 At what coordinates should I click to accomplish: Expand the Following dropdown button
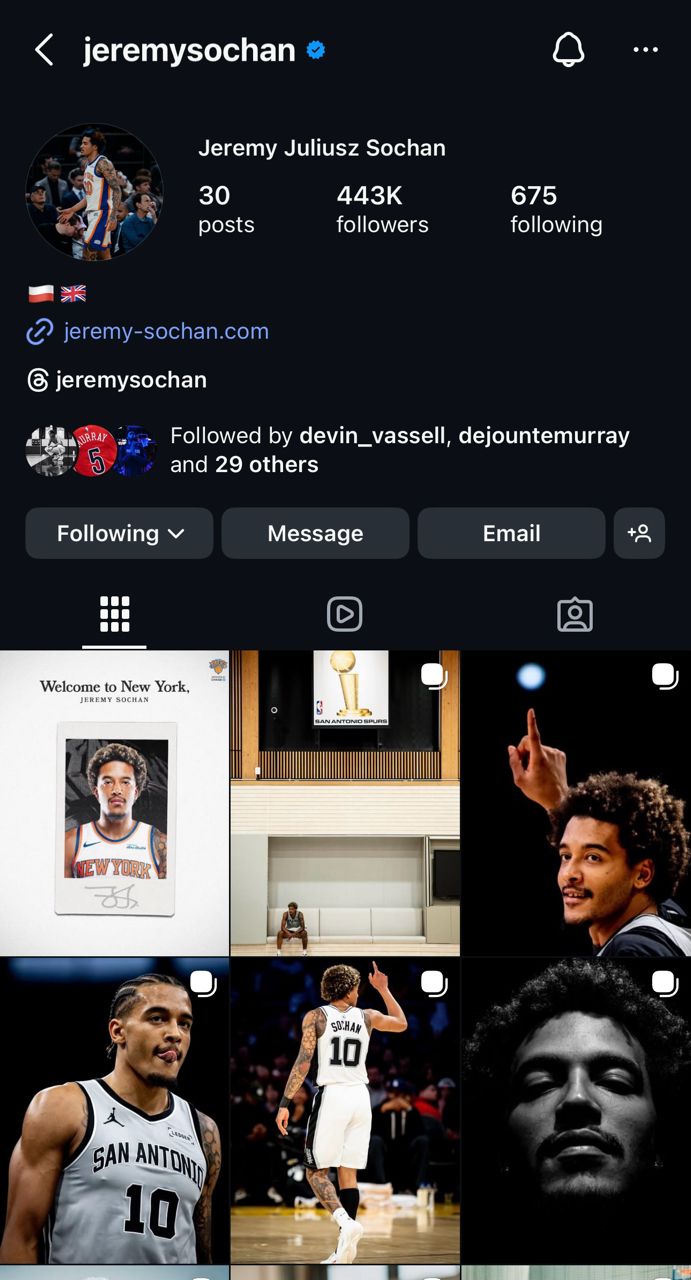pyautogui.click(x=119, y=533)
